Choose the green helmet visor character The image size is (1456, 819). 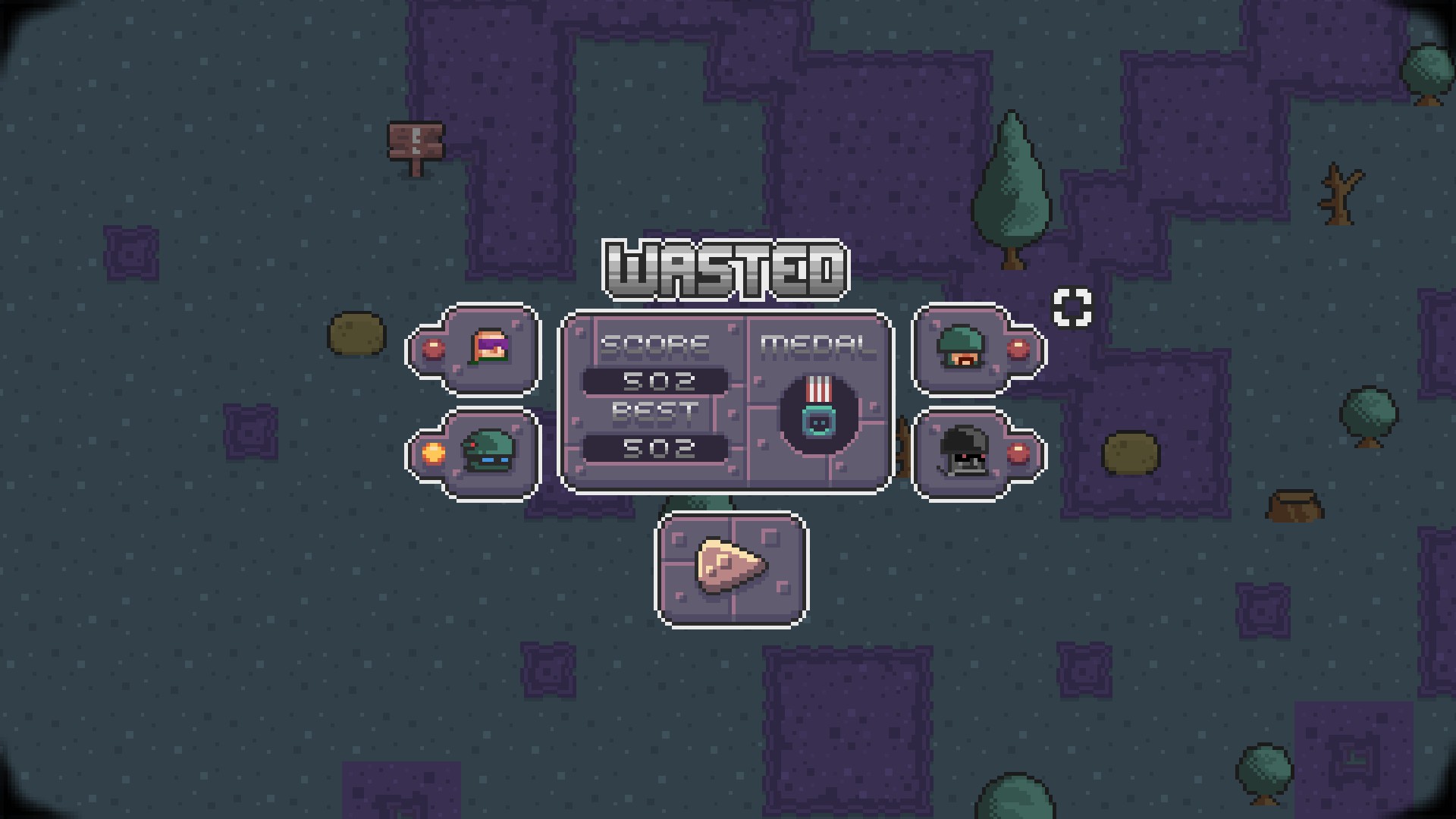[x=488, y=453]
